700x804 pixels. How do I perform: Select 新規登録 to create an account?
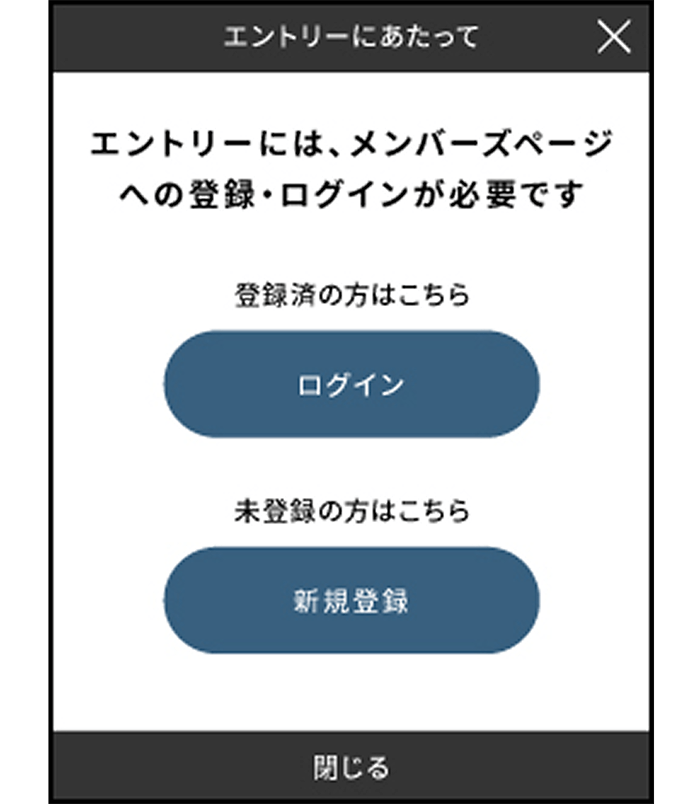click(351, 601)
